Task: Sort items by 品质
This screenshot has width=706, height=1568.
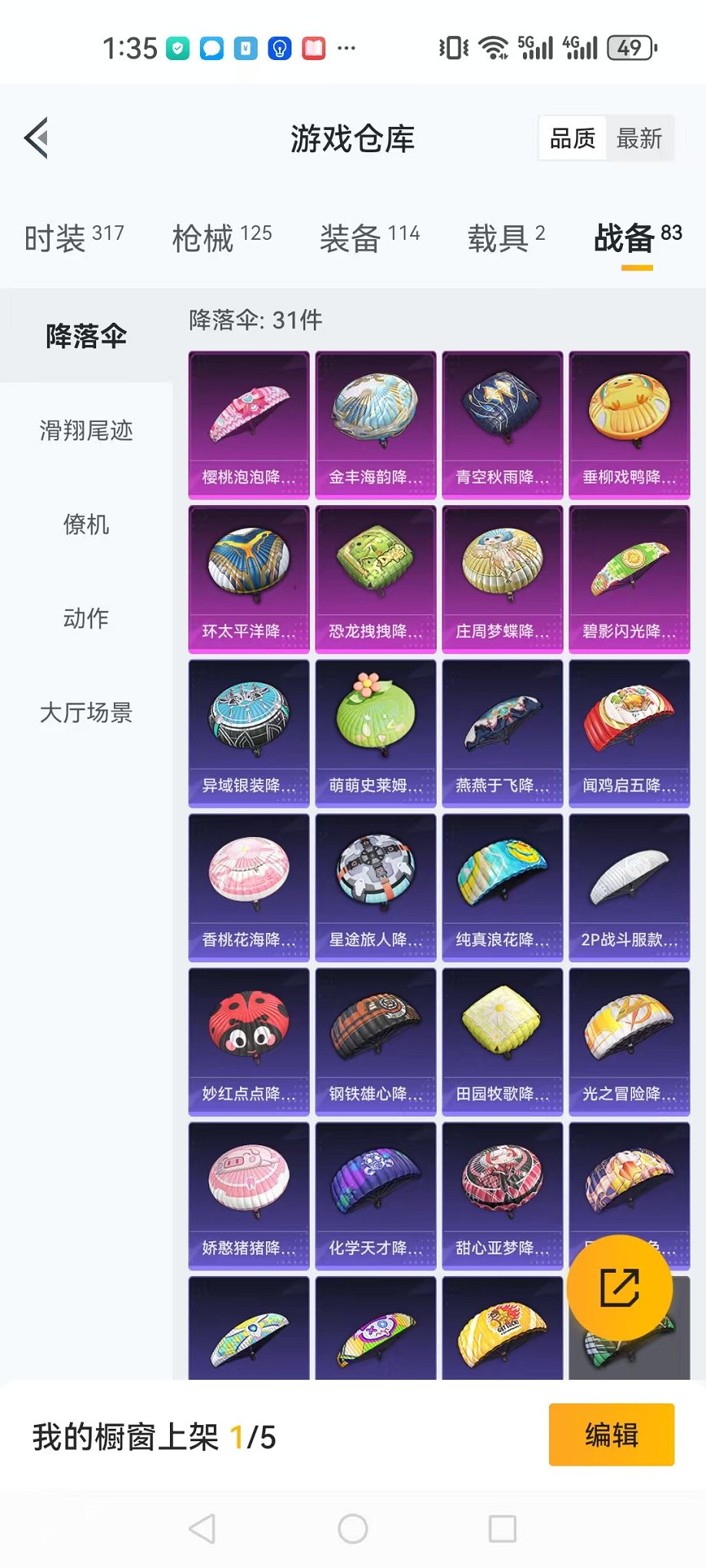Action: (572, 138)
